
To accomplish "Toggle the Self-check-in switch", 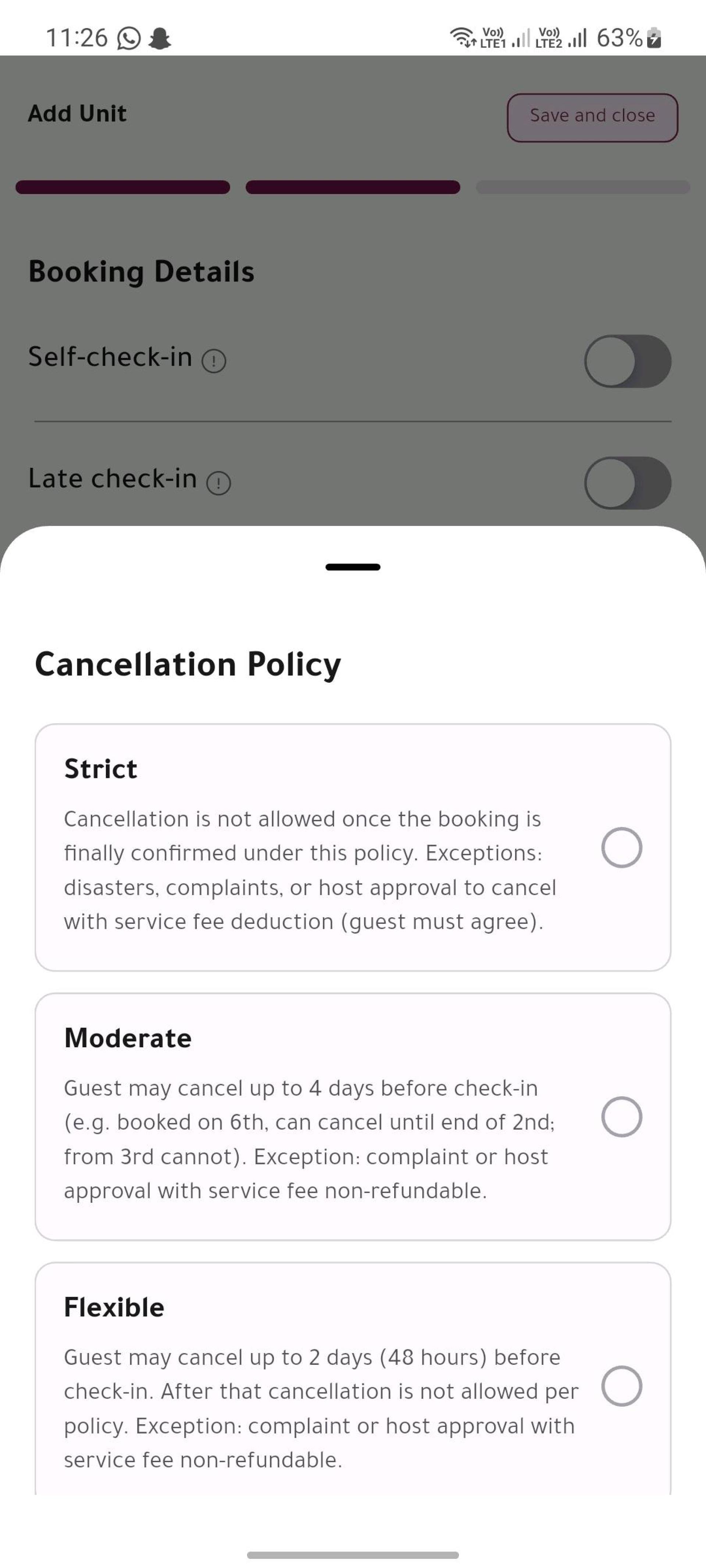I will tap(627, 360).
